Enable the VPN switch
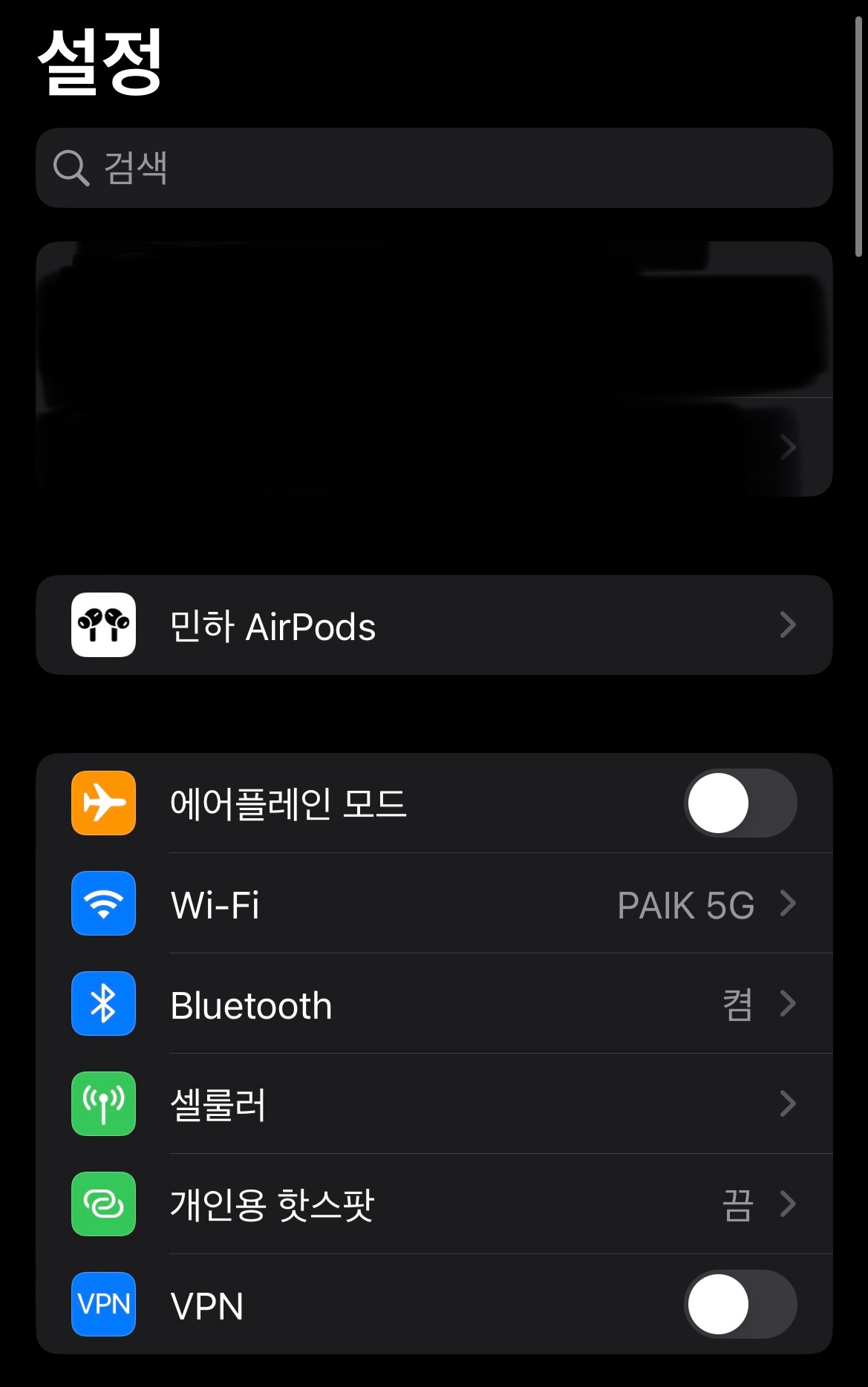The image size is (868, 1387). tap(740, 1305)
